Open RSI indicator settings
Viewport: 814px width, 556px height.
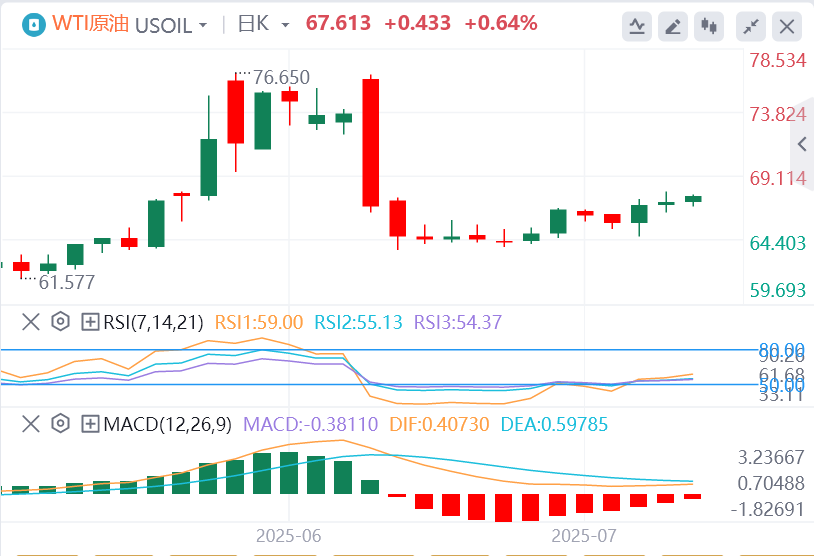pos(60,322)
